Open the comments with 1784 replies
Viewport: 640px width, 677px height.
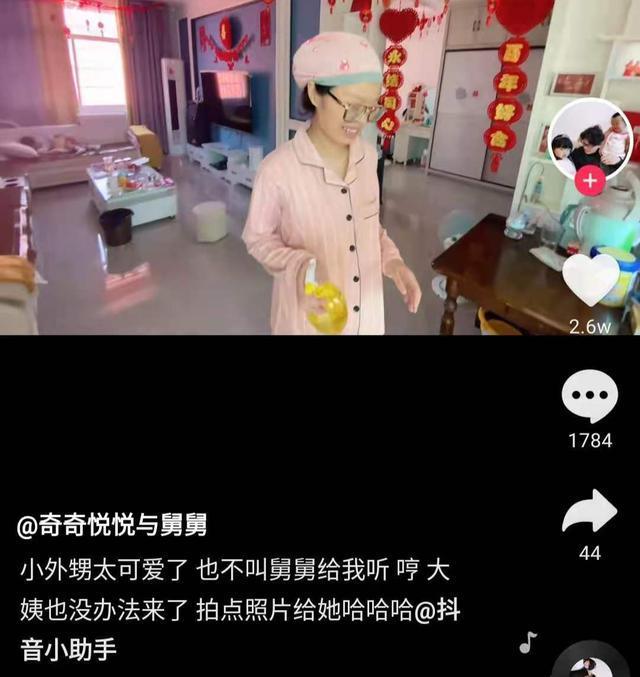(x=590, y=396)
